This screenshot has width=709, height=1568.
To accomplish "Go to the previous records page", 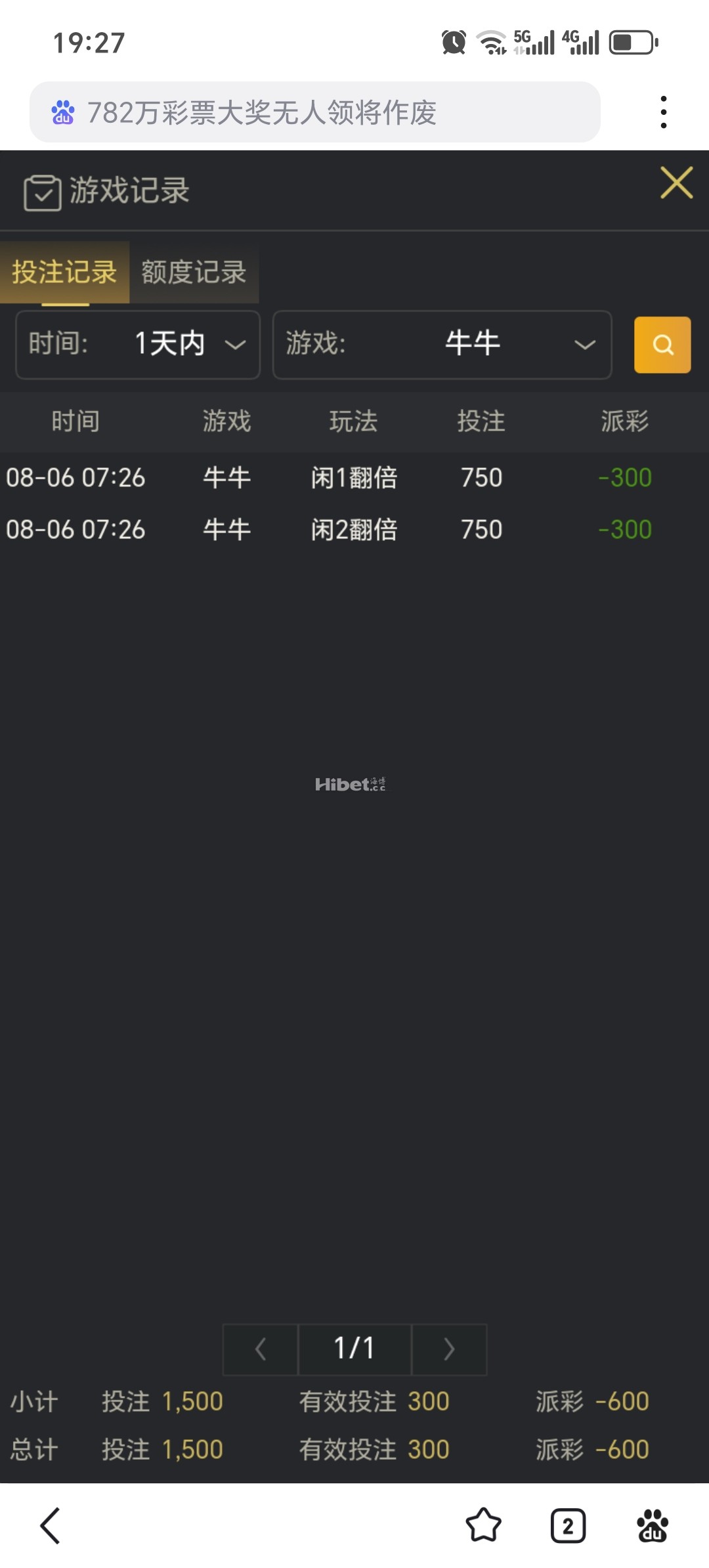I will click(261, 1349).
